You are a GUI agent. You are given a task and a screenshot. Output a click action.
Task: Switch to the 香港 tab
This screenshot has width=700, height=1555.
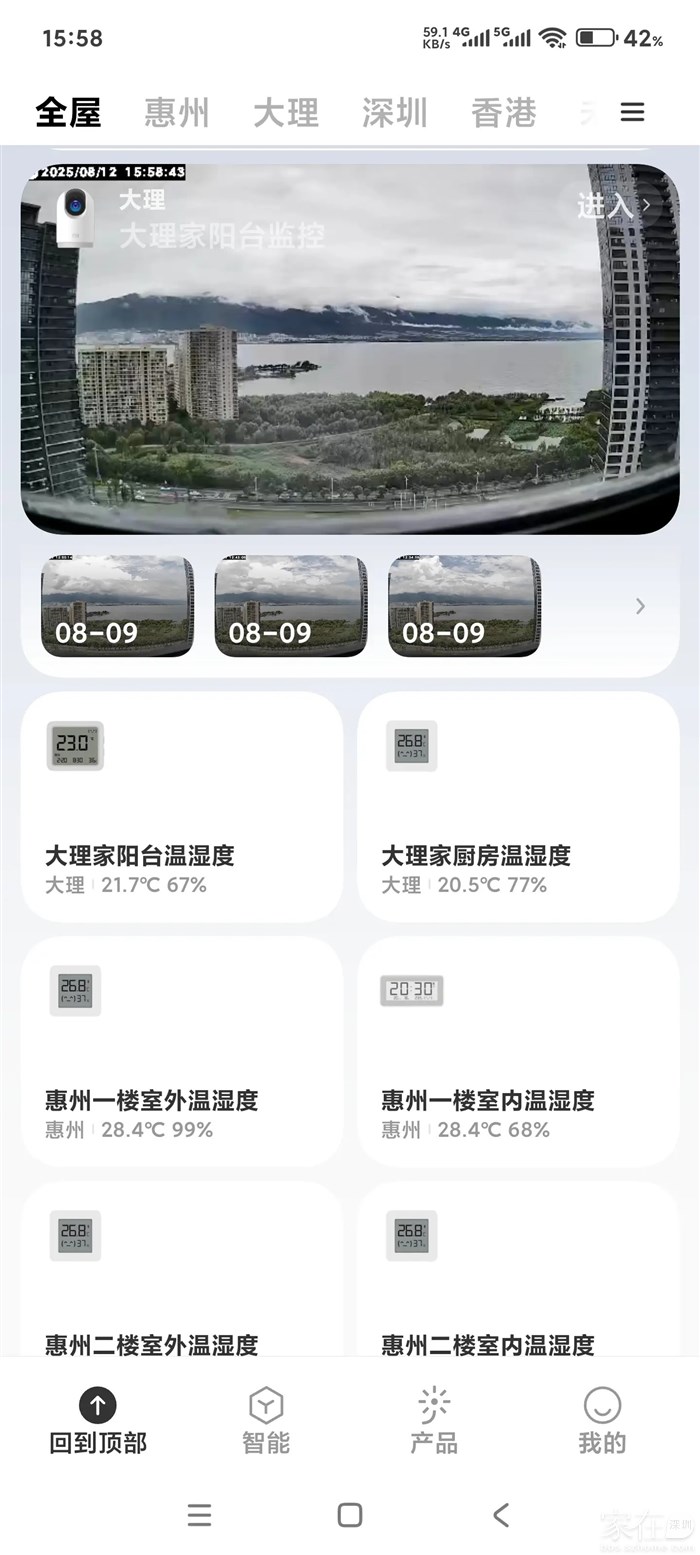point(504,112)
